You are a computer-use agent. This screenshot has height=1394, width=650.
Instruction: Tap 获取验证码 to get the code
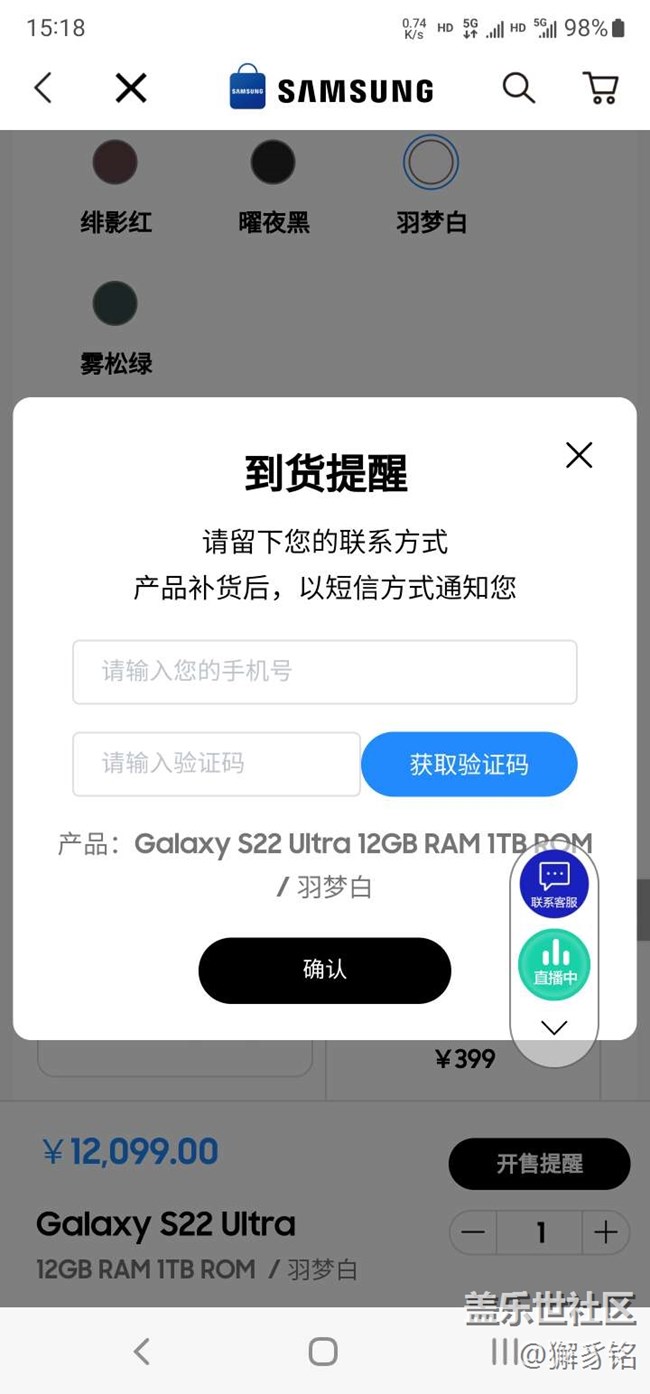469,765
